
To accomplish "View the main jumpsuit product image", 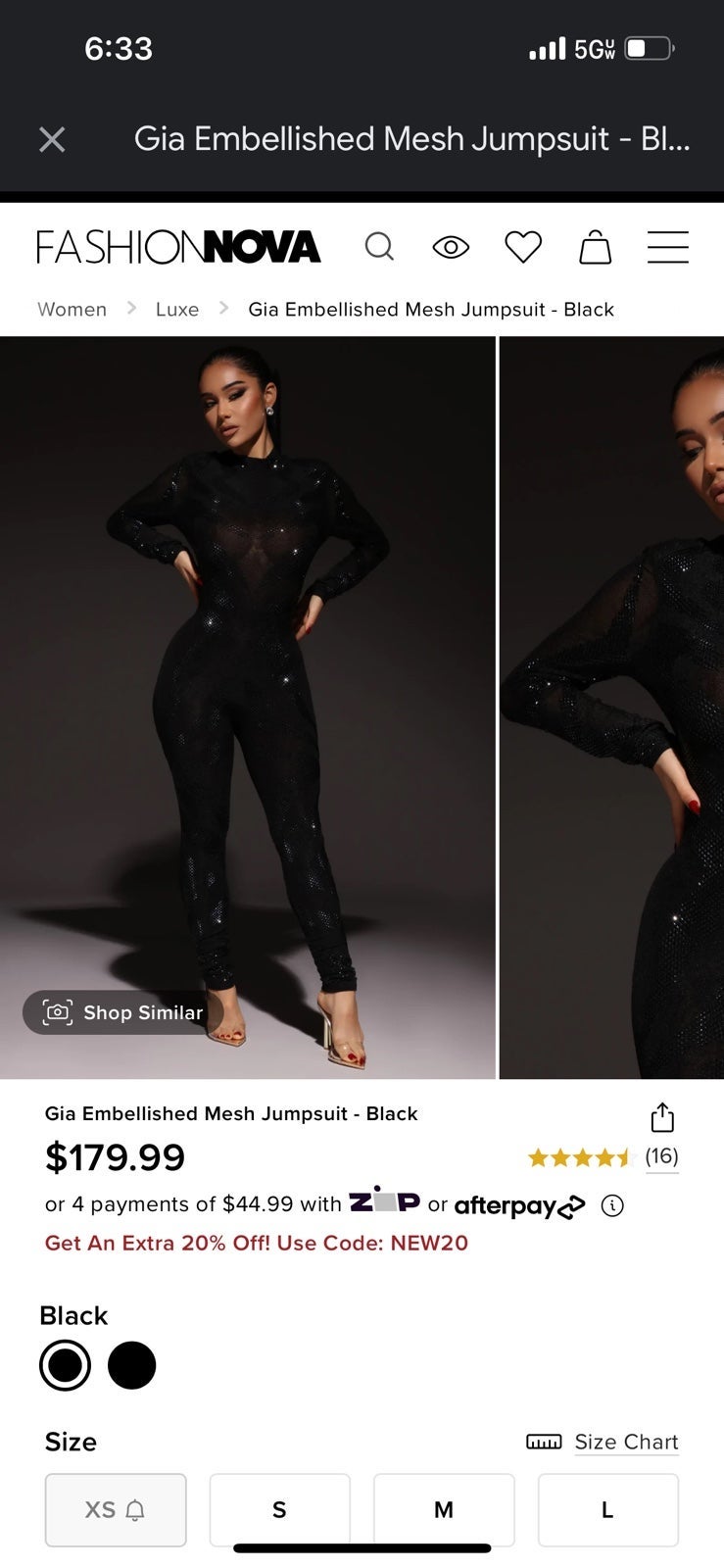I will click(x=247, y=708).
